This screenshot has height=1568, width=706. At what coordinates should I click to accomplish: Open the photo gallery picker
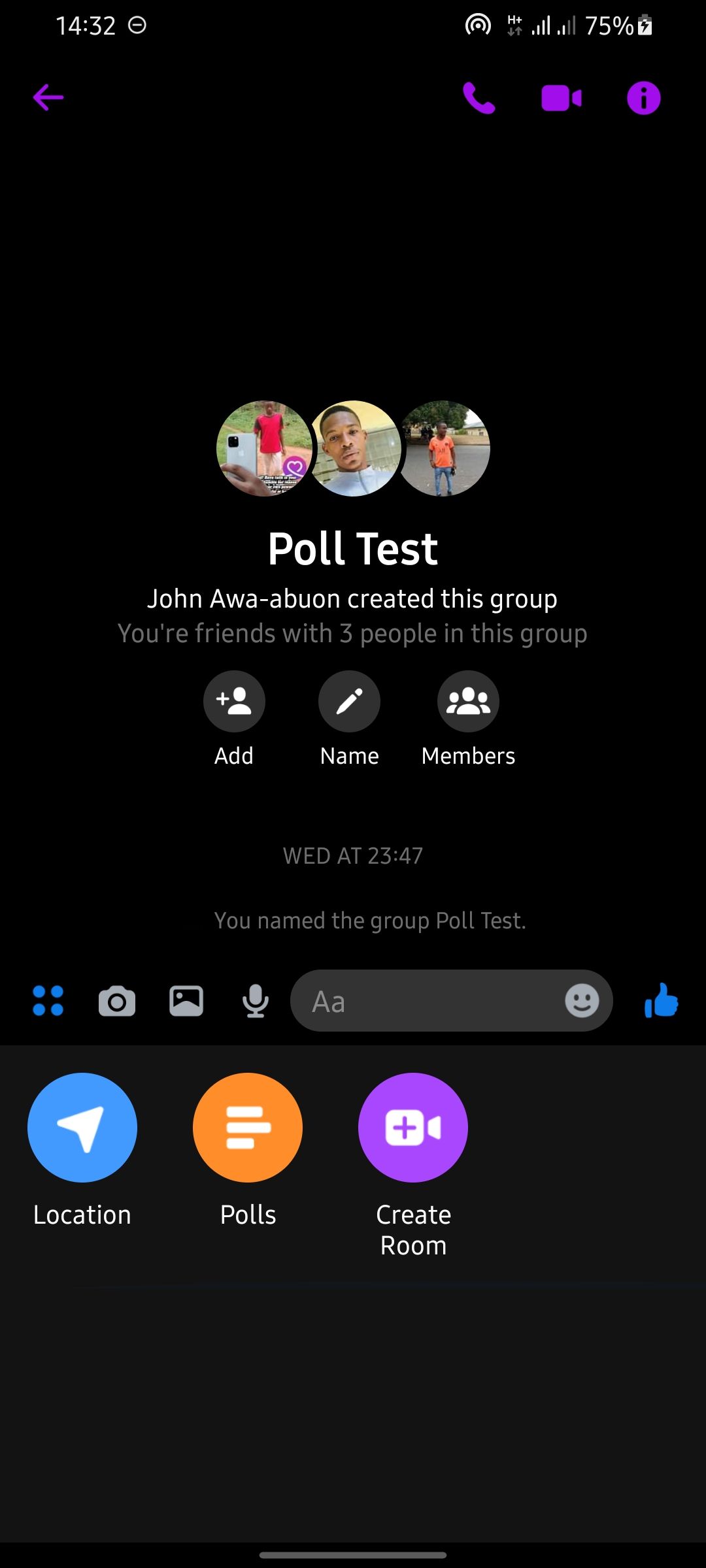[x=186, y=1000]
